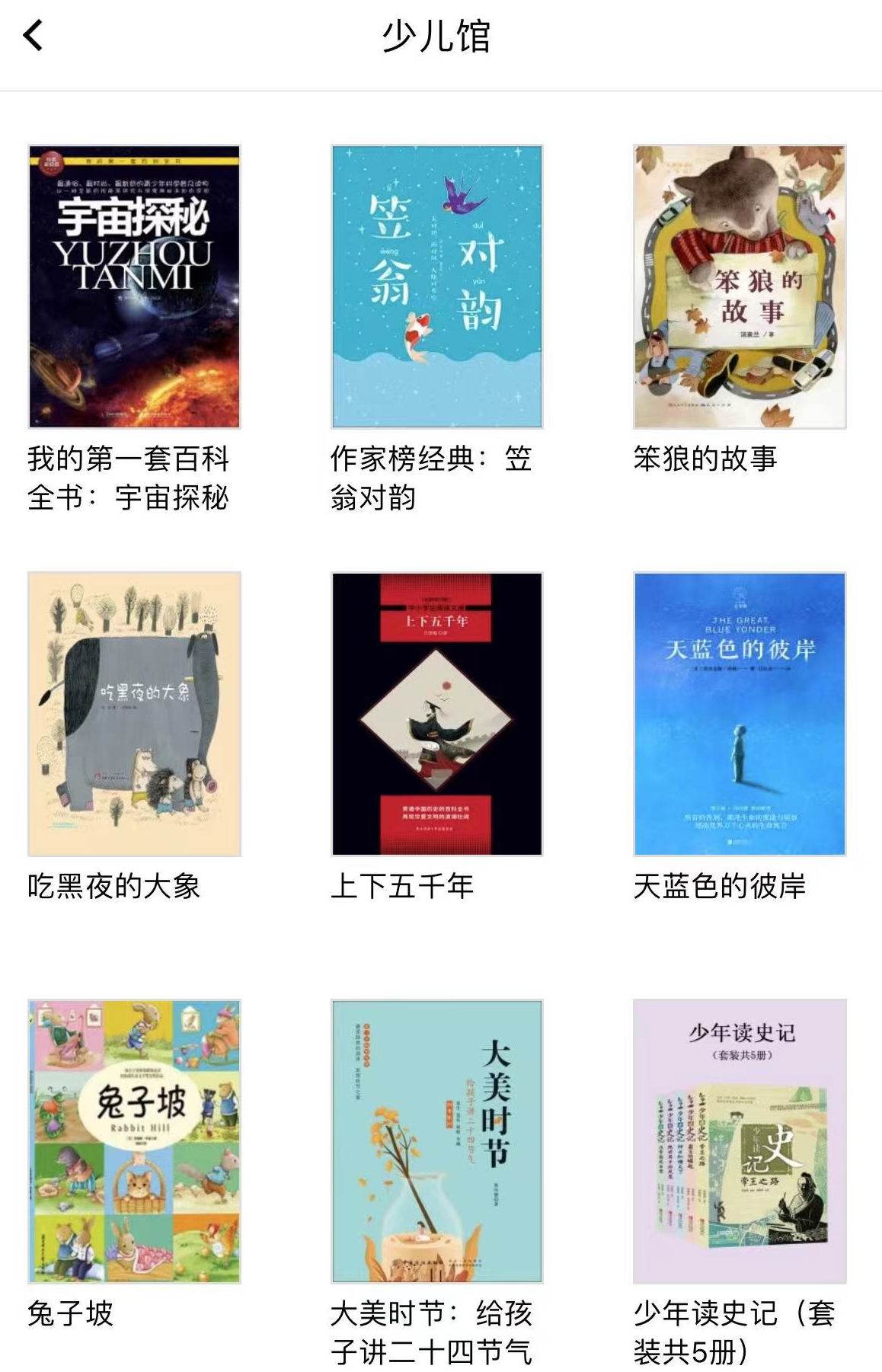882x1372 pixels.
Task: Open the book 作家榜经典：笠翁对韵
Action: 436,286
